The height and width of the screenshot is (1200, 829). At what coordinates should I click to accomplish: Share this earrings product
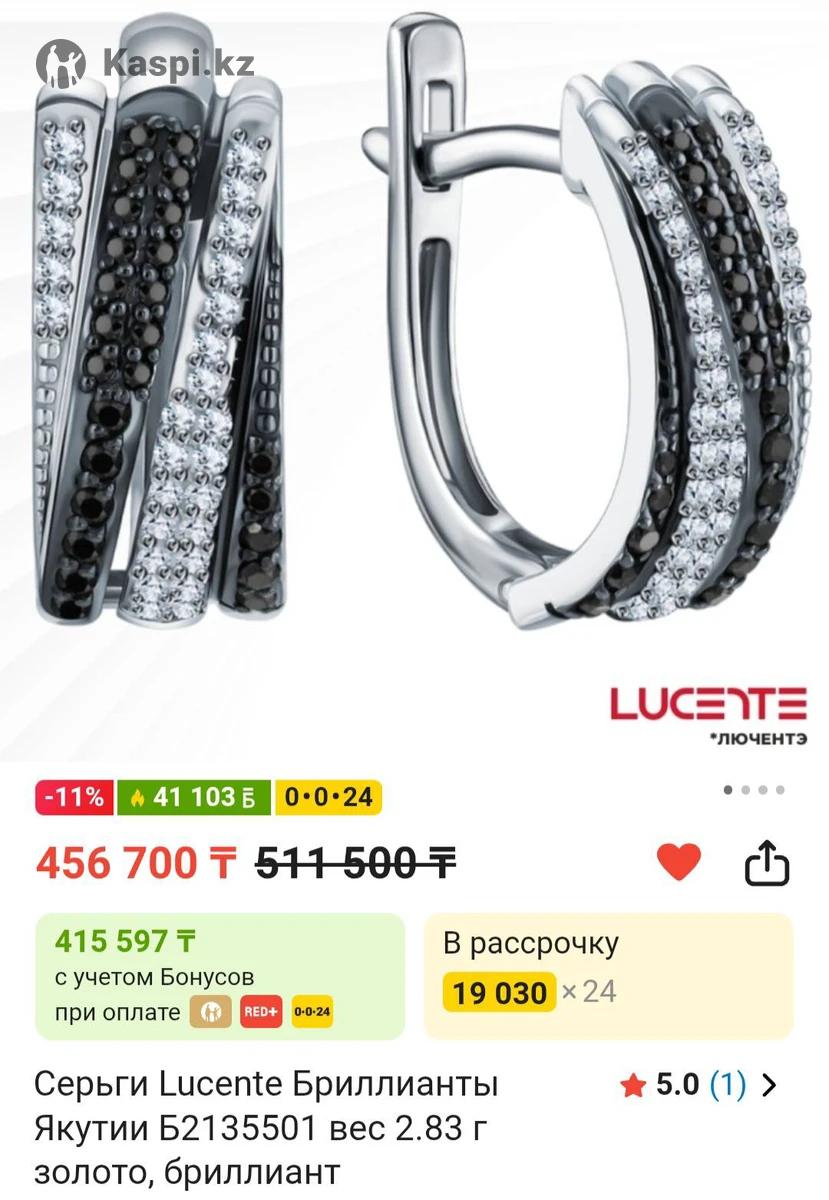tap(767, 863)
